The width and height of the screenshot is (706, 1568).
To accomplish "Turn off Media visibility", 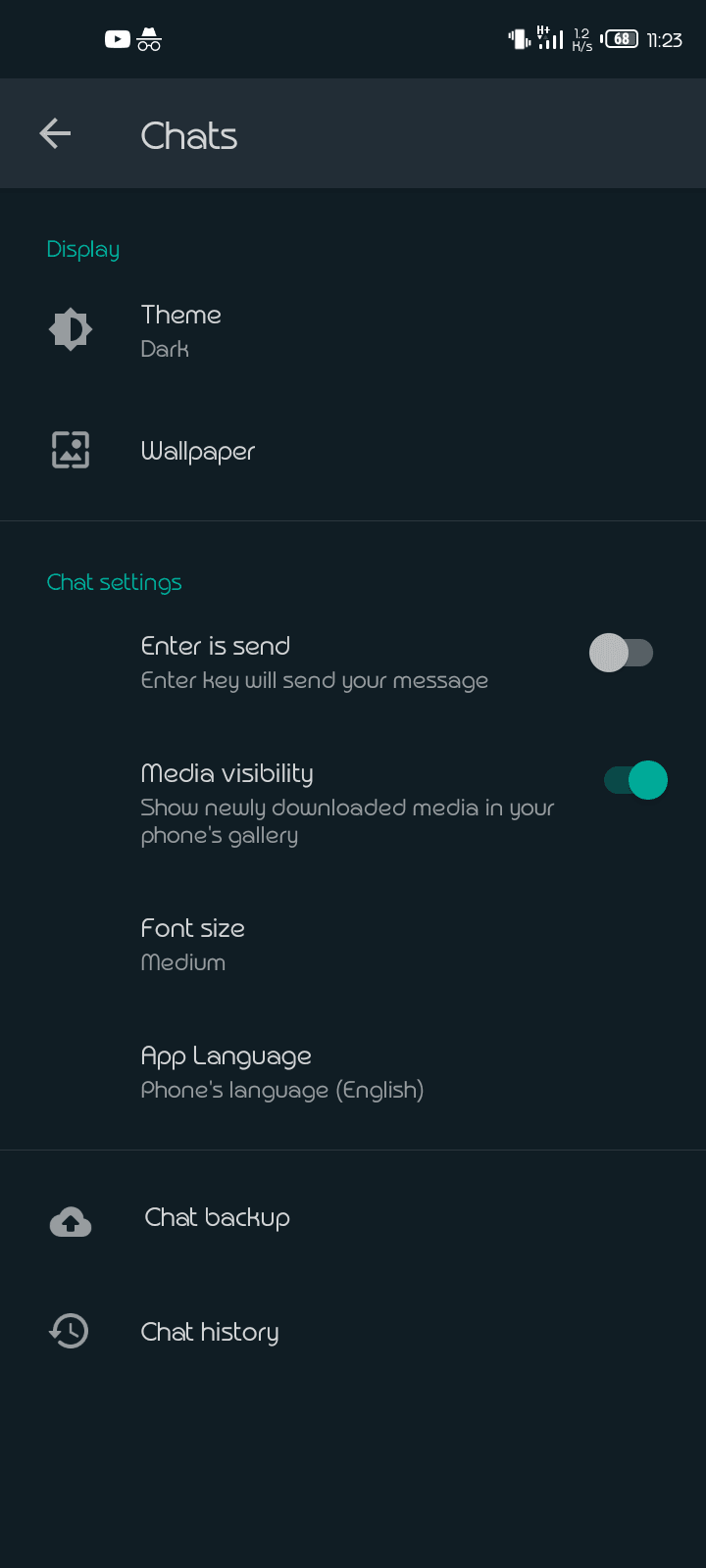I will [635, 780].
